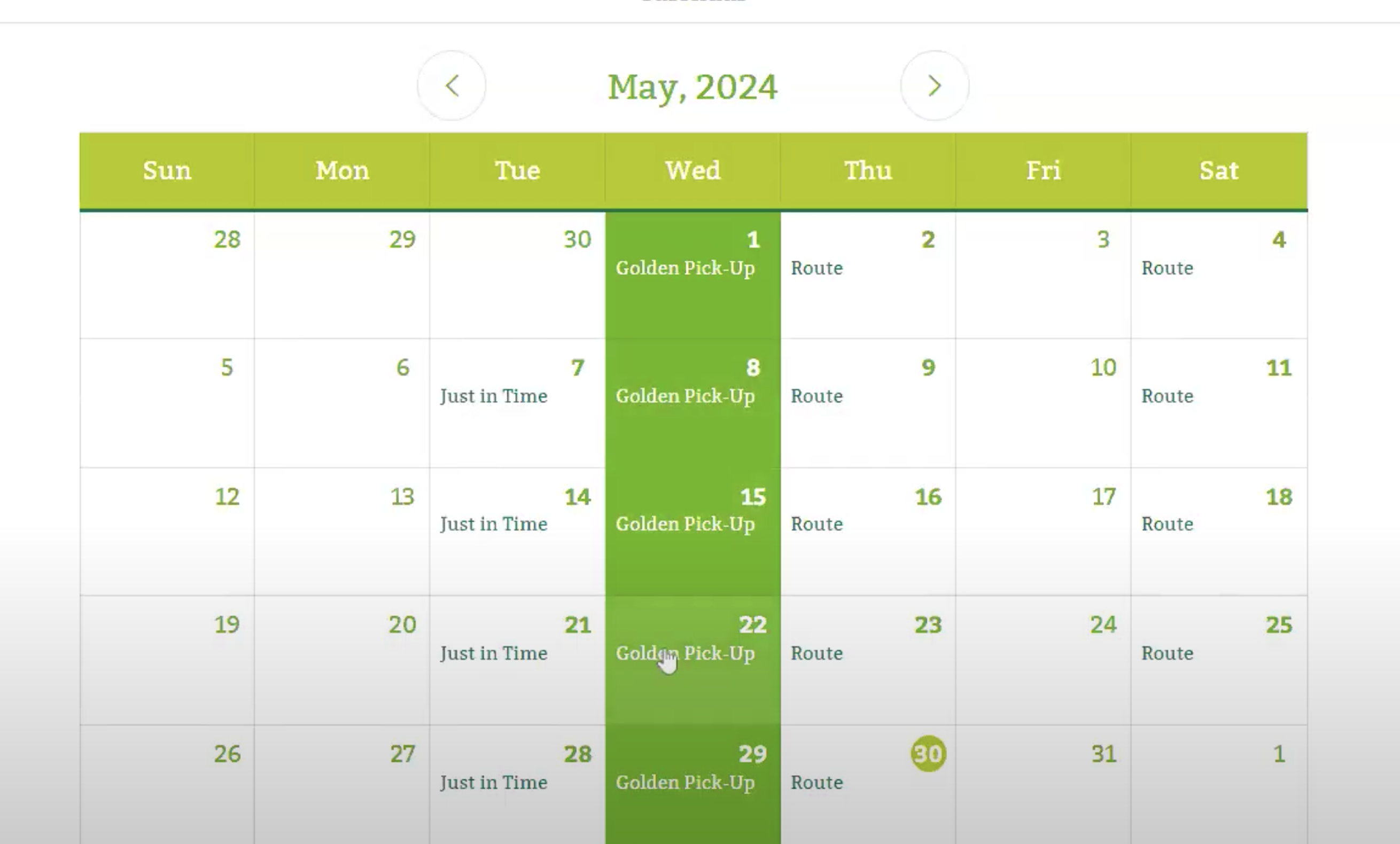
Task: Open the Route event on May 23
Action: tap(816, 653)
